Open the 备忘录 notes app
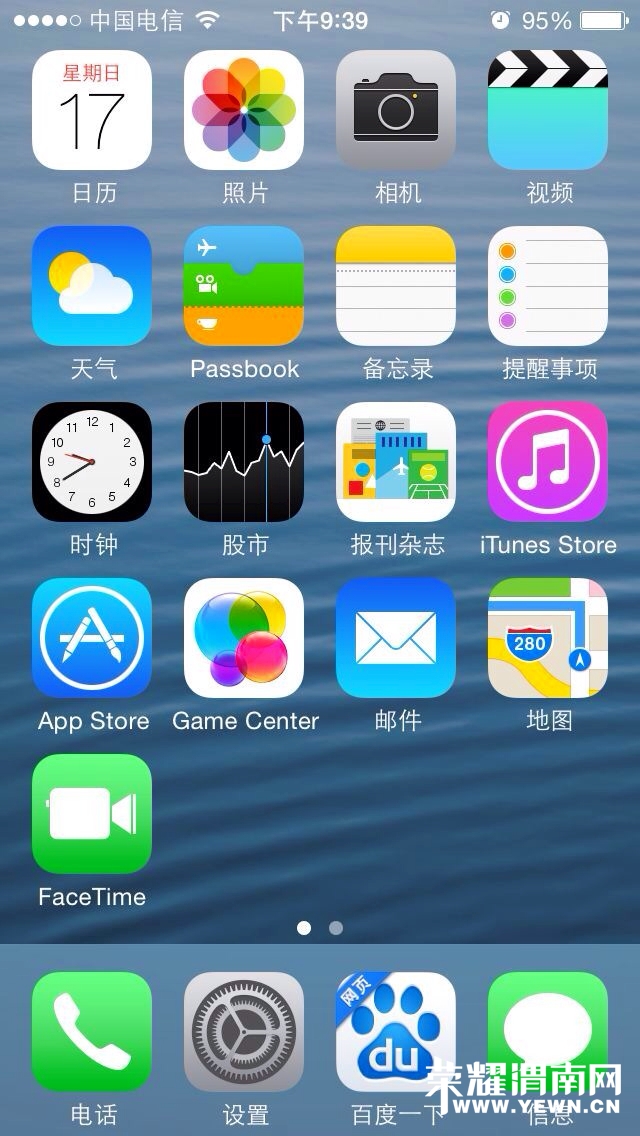The width and height of the screenshot is (640, 1136). point(396,286)
